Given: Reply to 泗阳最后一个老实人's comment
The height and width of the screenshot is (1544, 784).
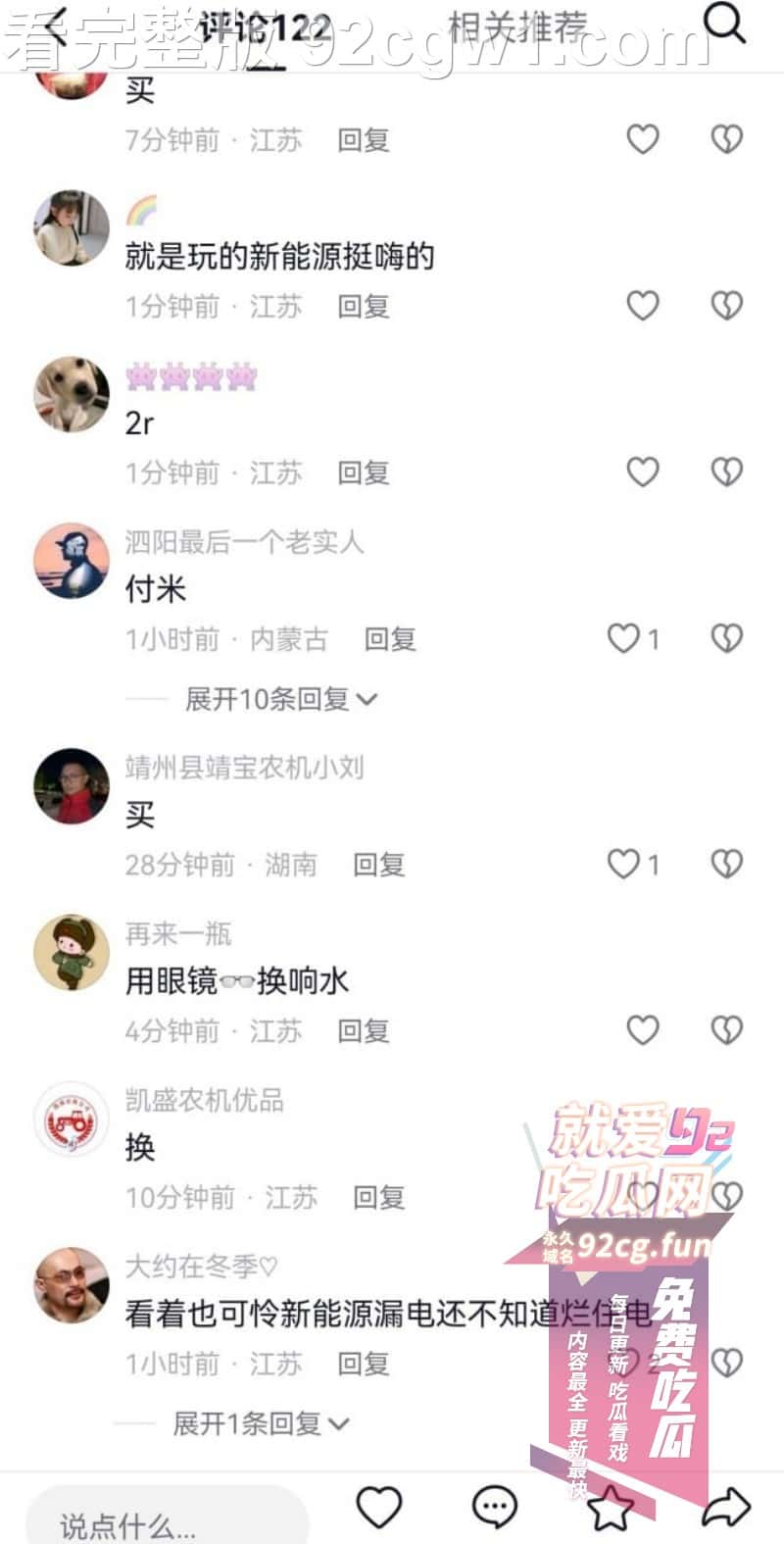Looking at the screenshot, I should [390, 639].
